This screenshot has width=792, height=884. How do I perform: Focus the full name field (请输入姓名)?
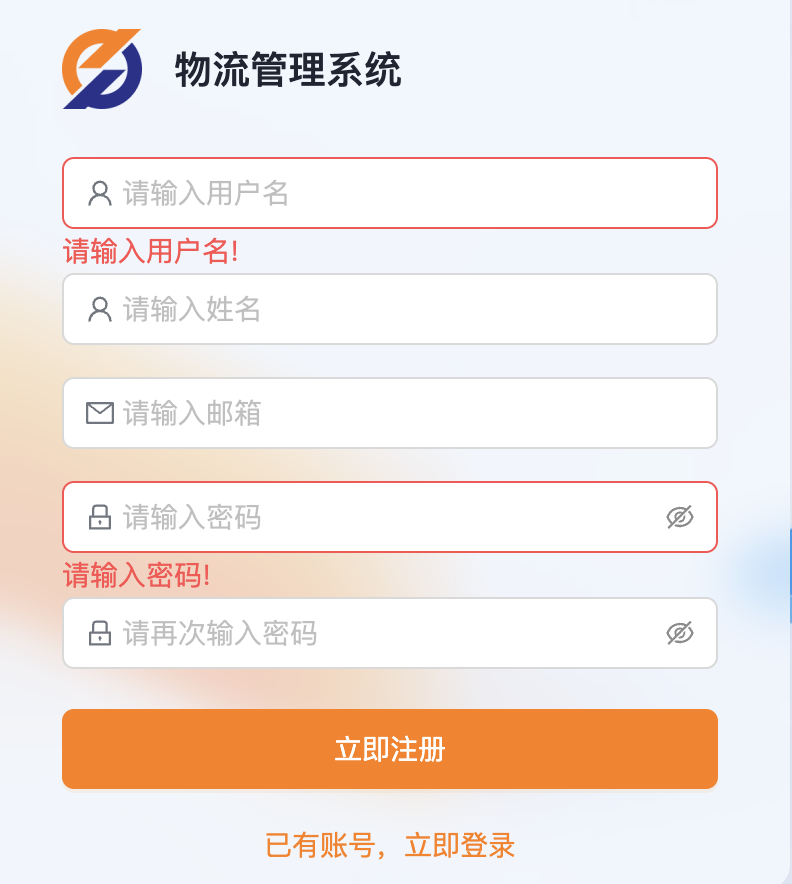tap(400, 309)
